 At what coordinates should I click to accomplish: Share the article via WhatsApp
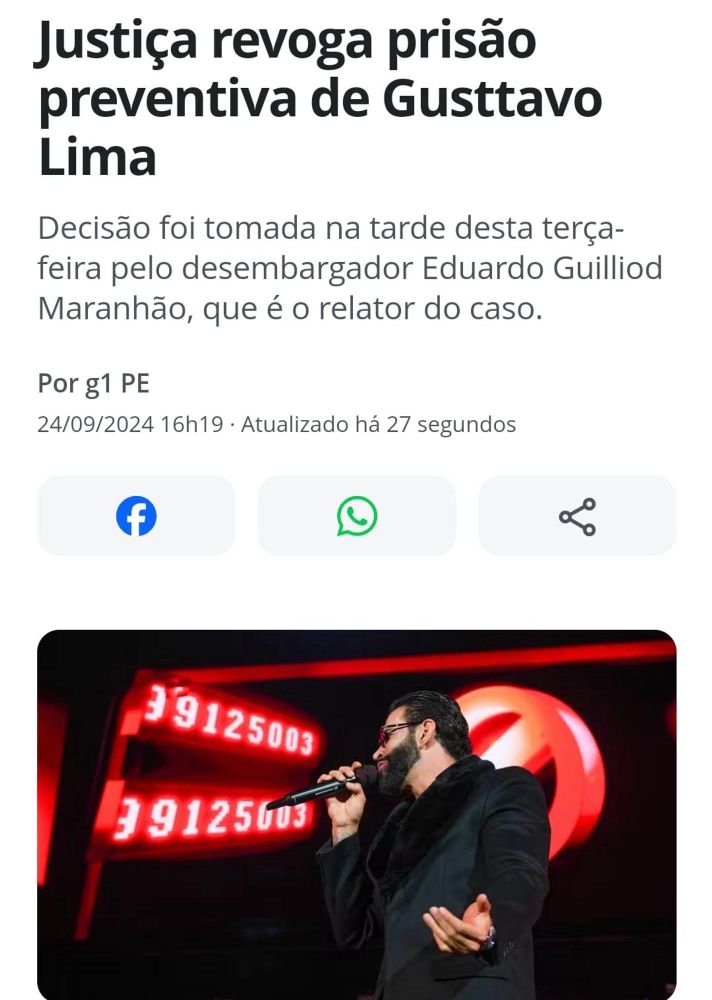[x=356, y=516]
